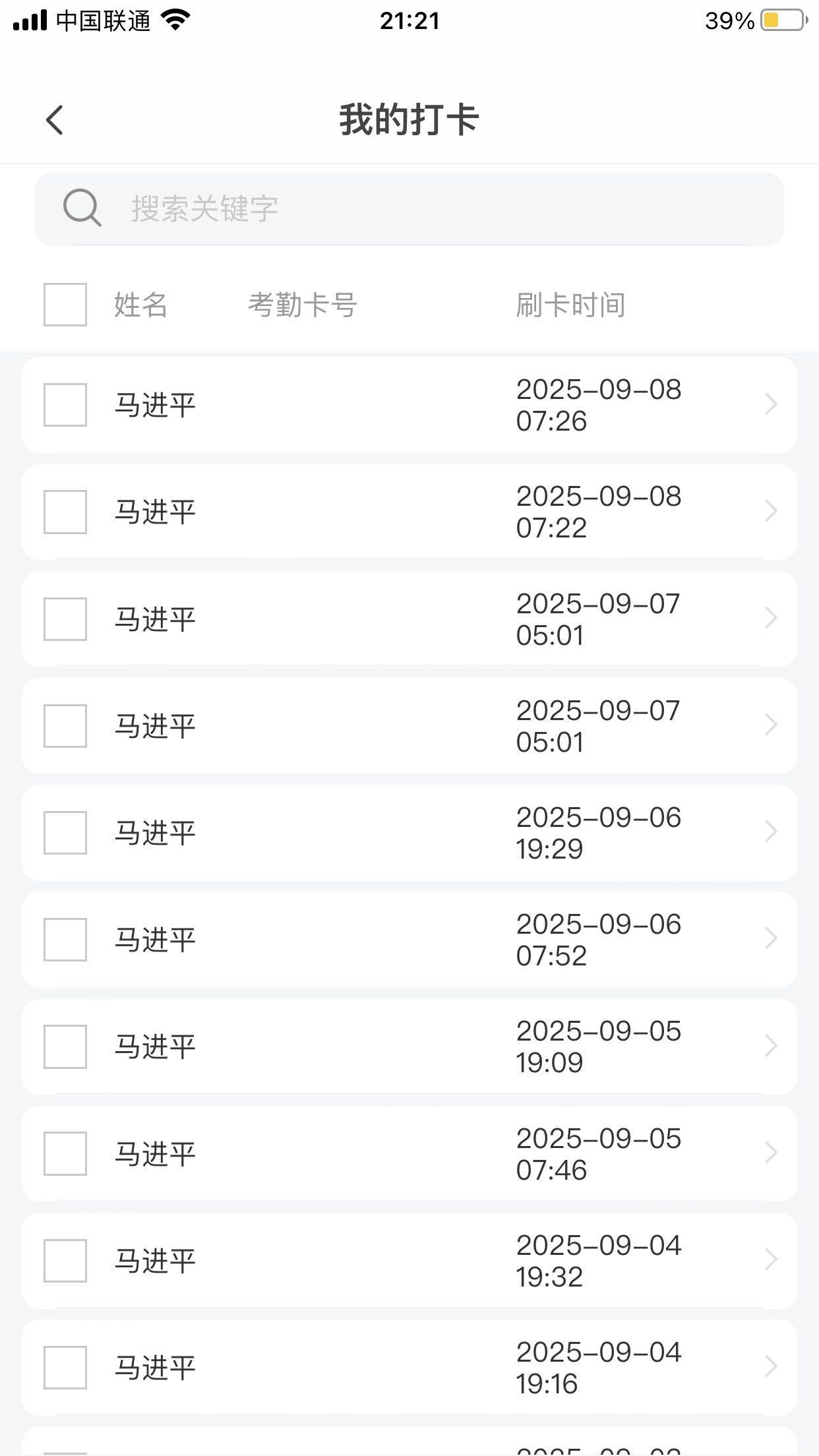The width and height of the screenshot is (819, 1456).
Task: Mark the checkbox on the 2025-09-05 07:46 record
Action: [65, 1153]
